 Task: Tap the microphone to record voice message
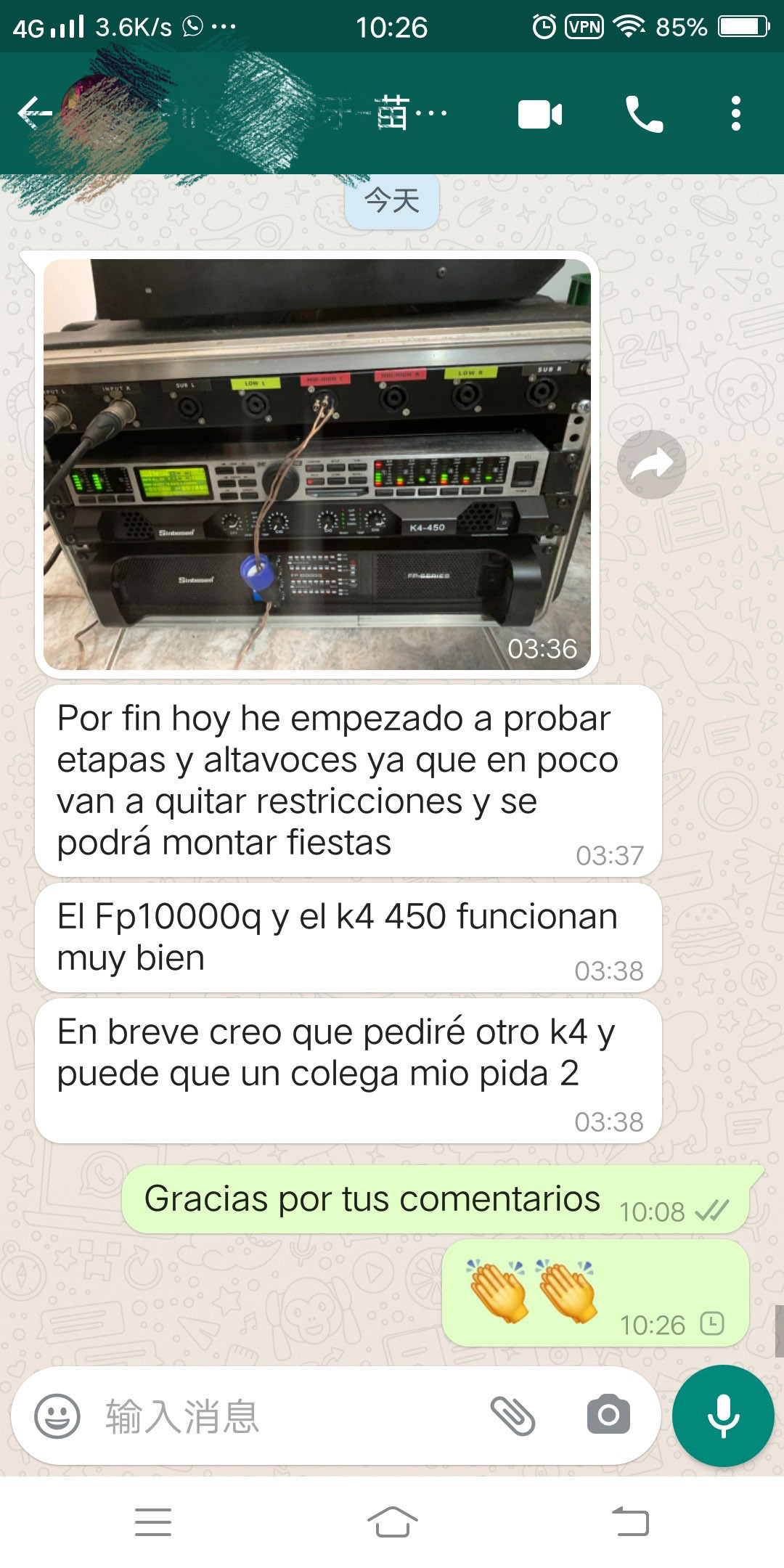click(723, 1416)
